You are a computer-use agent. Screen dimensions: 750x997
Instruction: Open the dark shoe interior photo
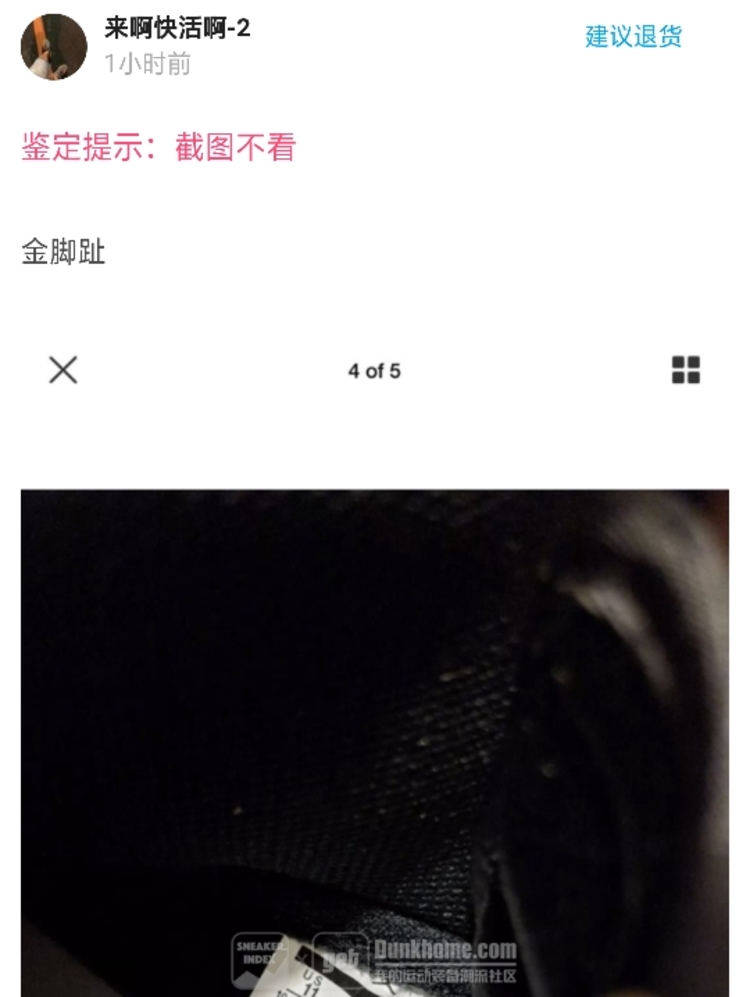pyautogui.click(x=374, y=740)
